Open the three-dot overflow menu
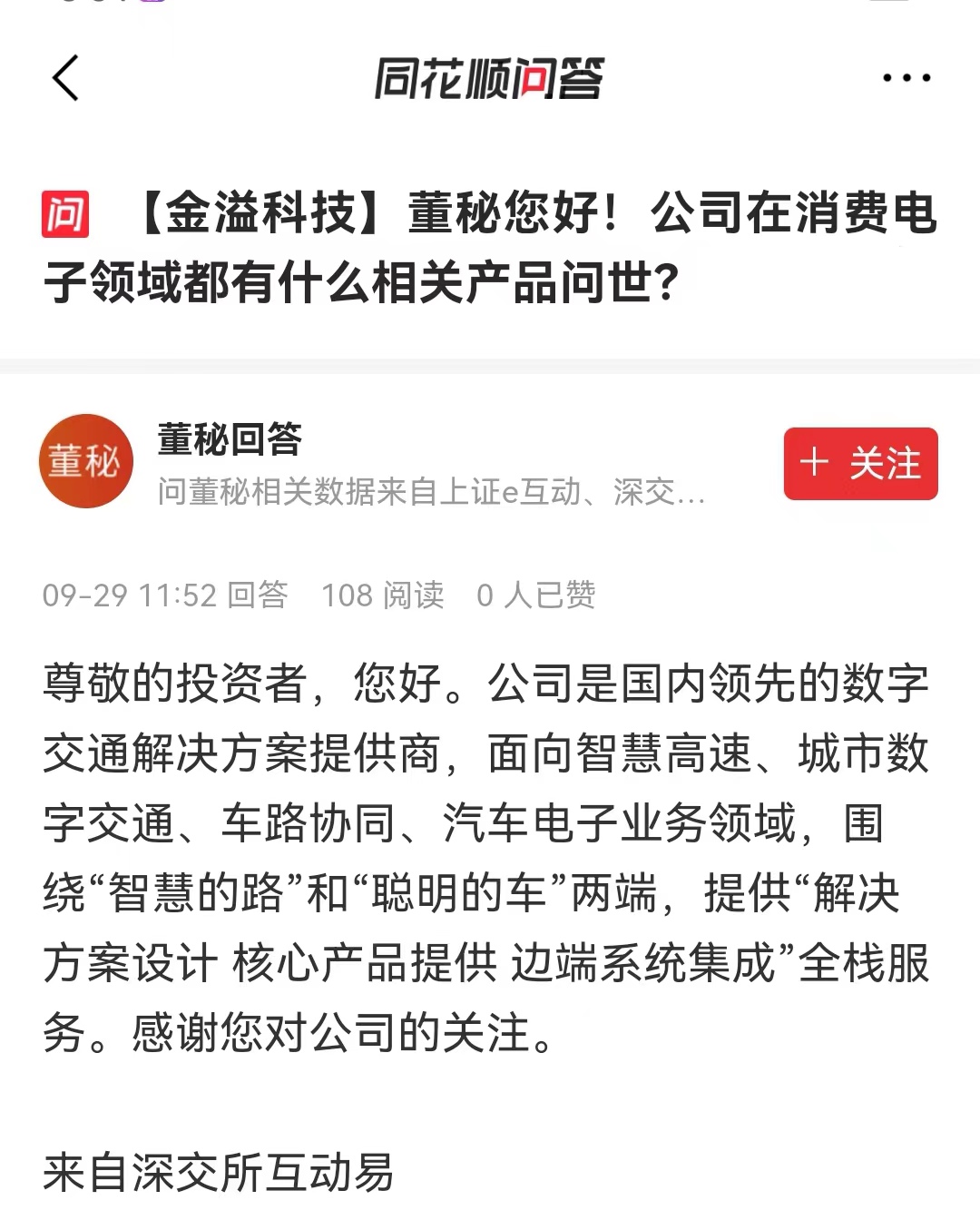This screenshot has height=1230, width=980. [906, 78]
